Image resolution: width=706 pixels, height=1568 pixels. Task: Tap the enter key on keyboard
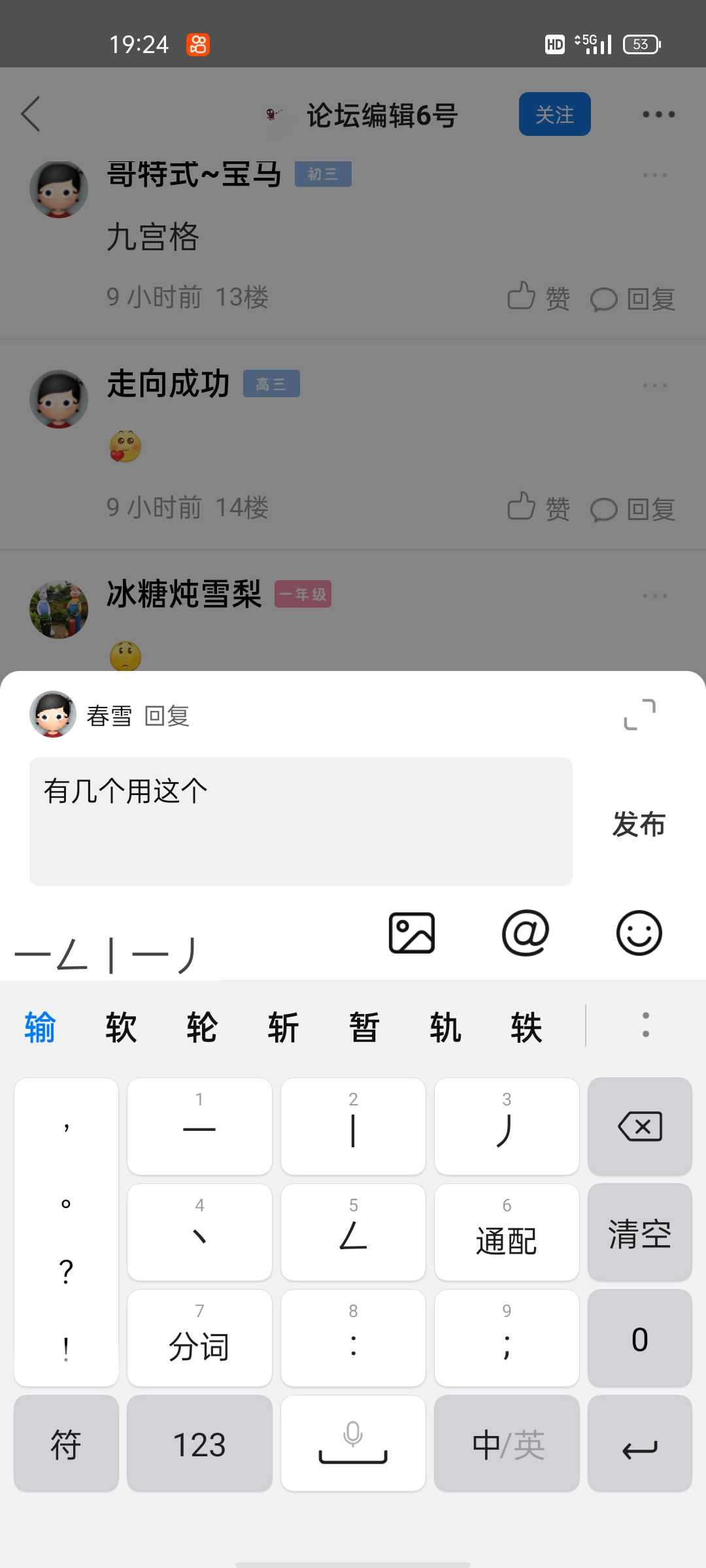640,1443
